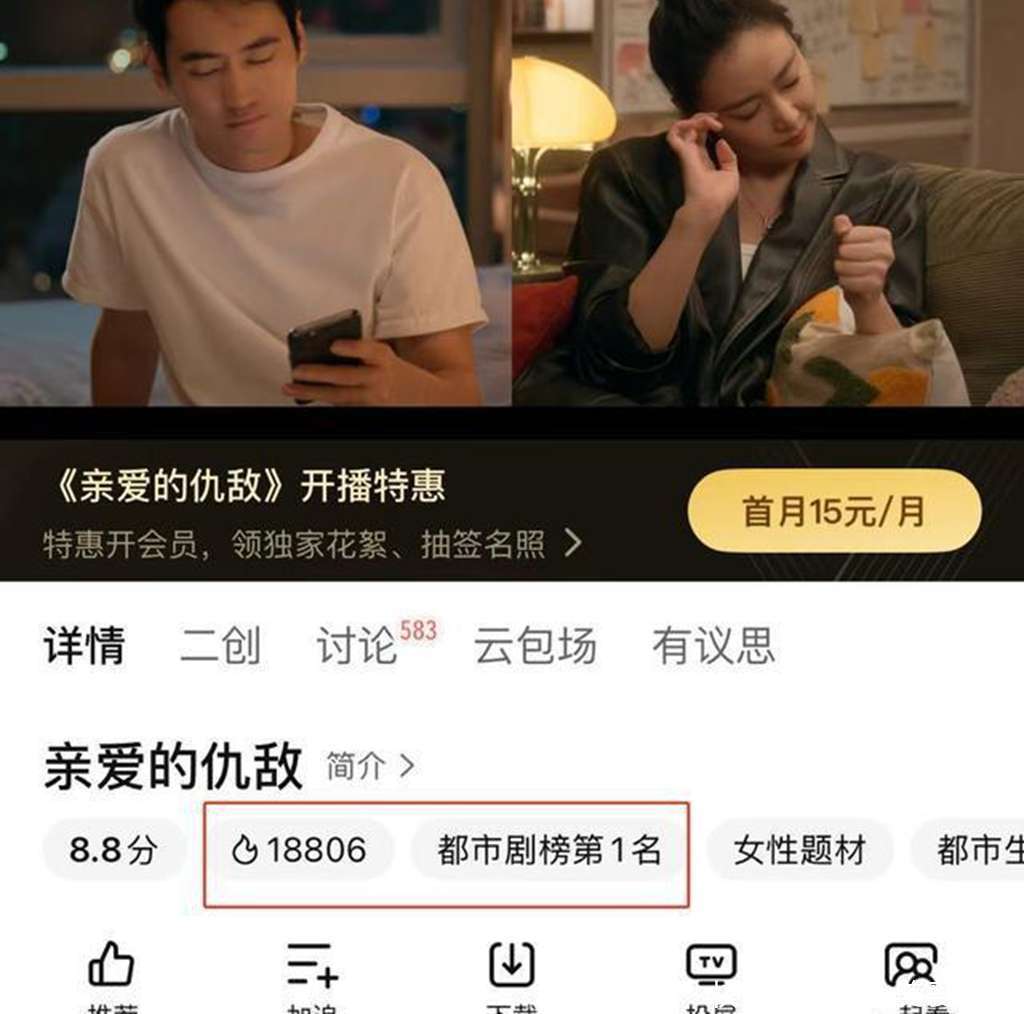Open the 女性题材 tag
Screen dimensions: 1024x1014
point(798,851)
